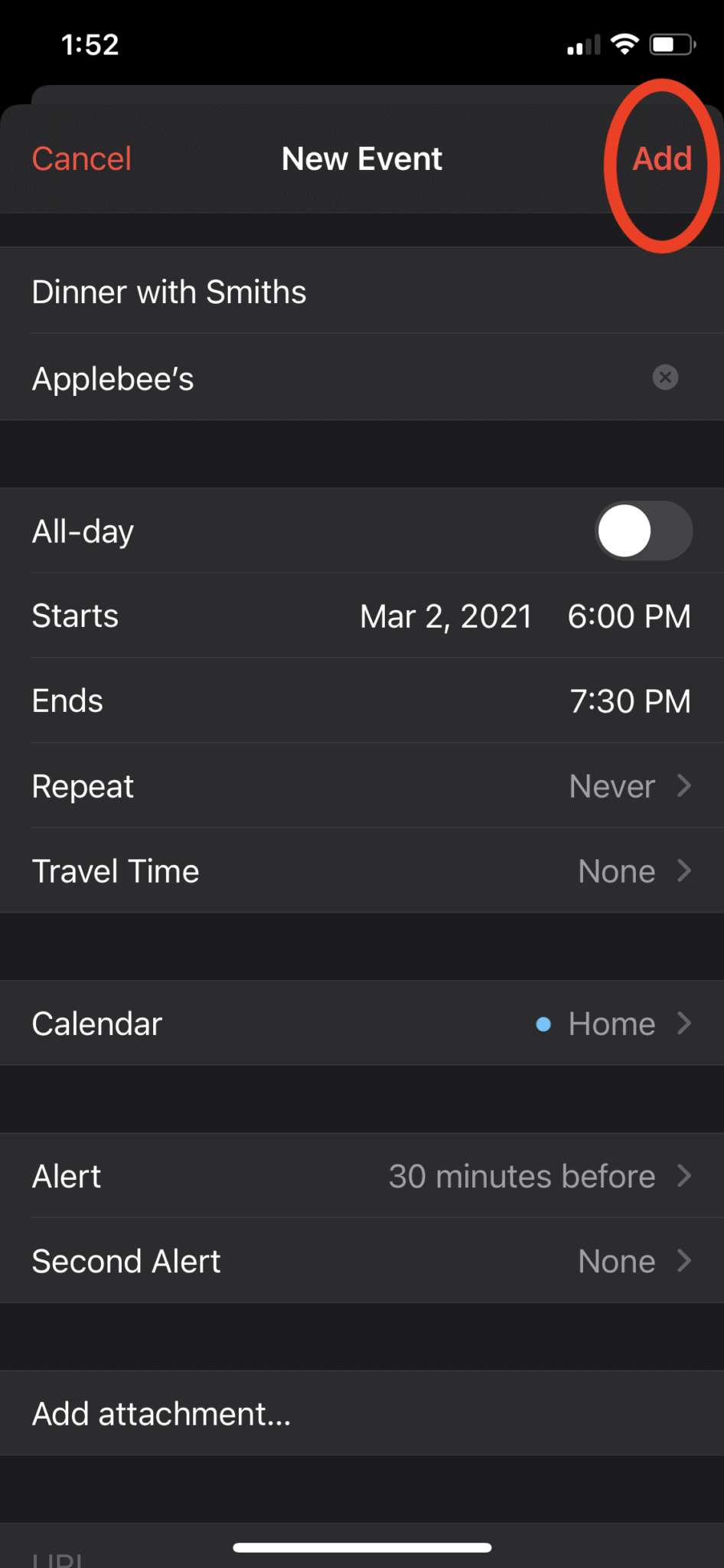Screen dimensions: 724x1568
Task: Edit the Dinner with Smiths title
Action: (x=169, y=292)
